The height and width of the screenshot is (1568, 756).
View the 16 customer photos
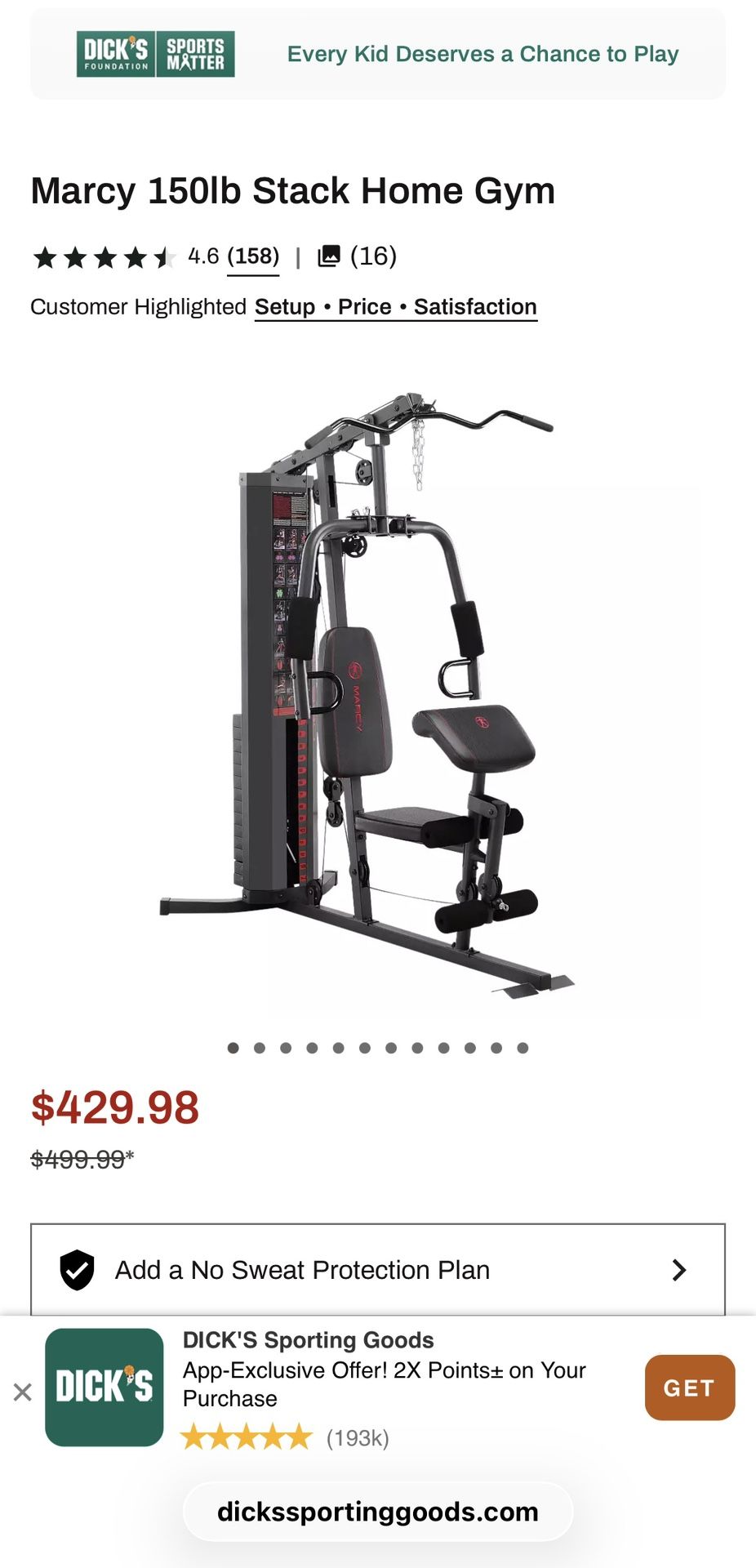pyautogui.click(x=357, y=256)
